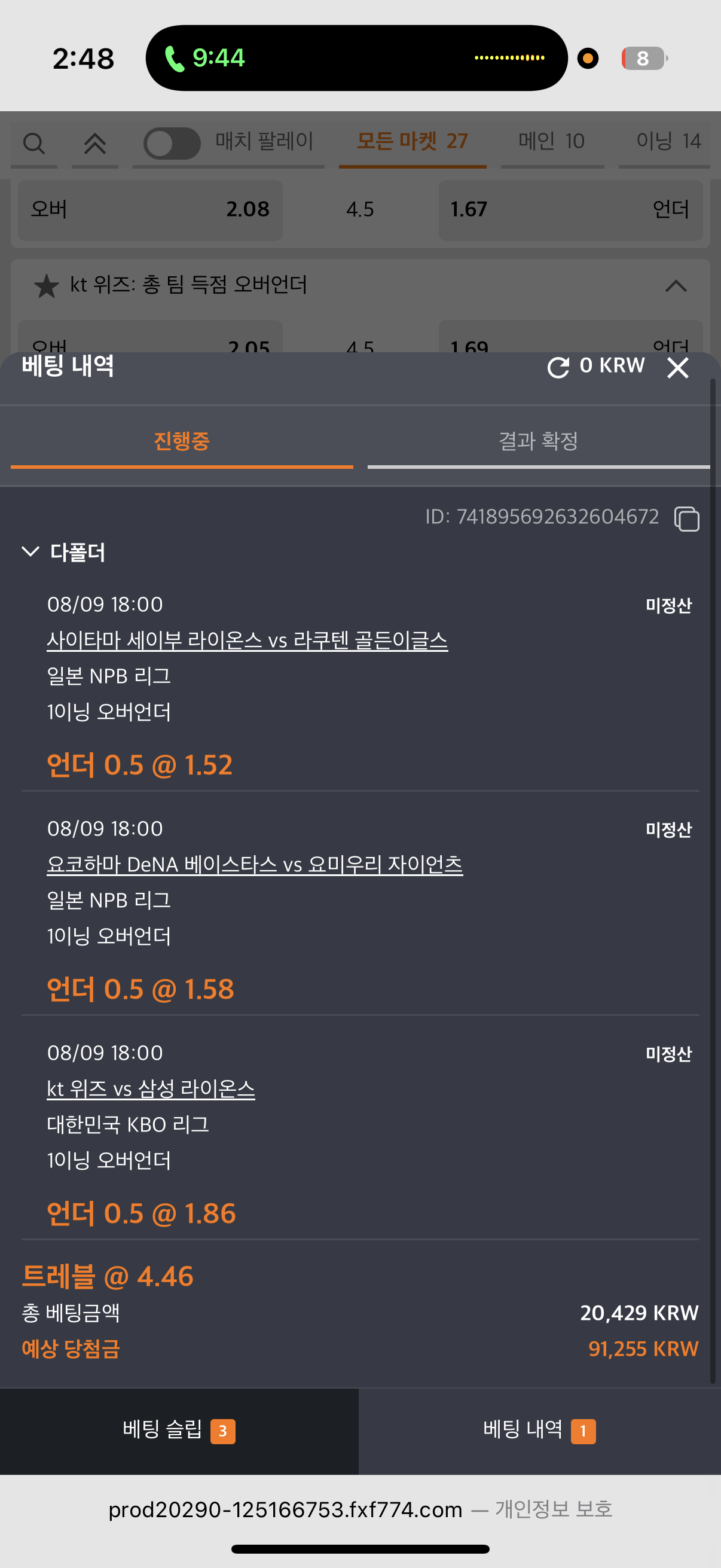
Task: Switch to the 결과 확정 tab
Action: [x=539, y=443]
